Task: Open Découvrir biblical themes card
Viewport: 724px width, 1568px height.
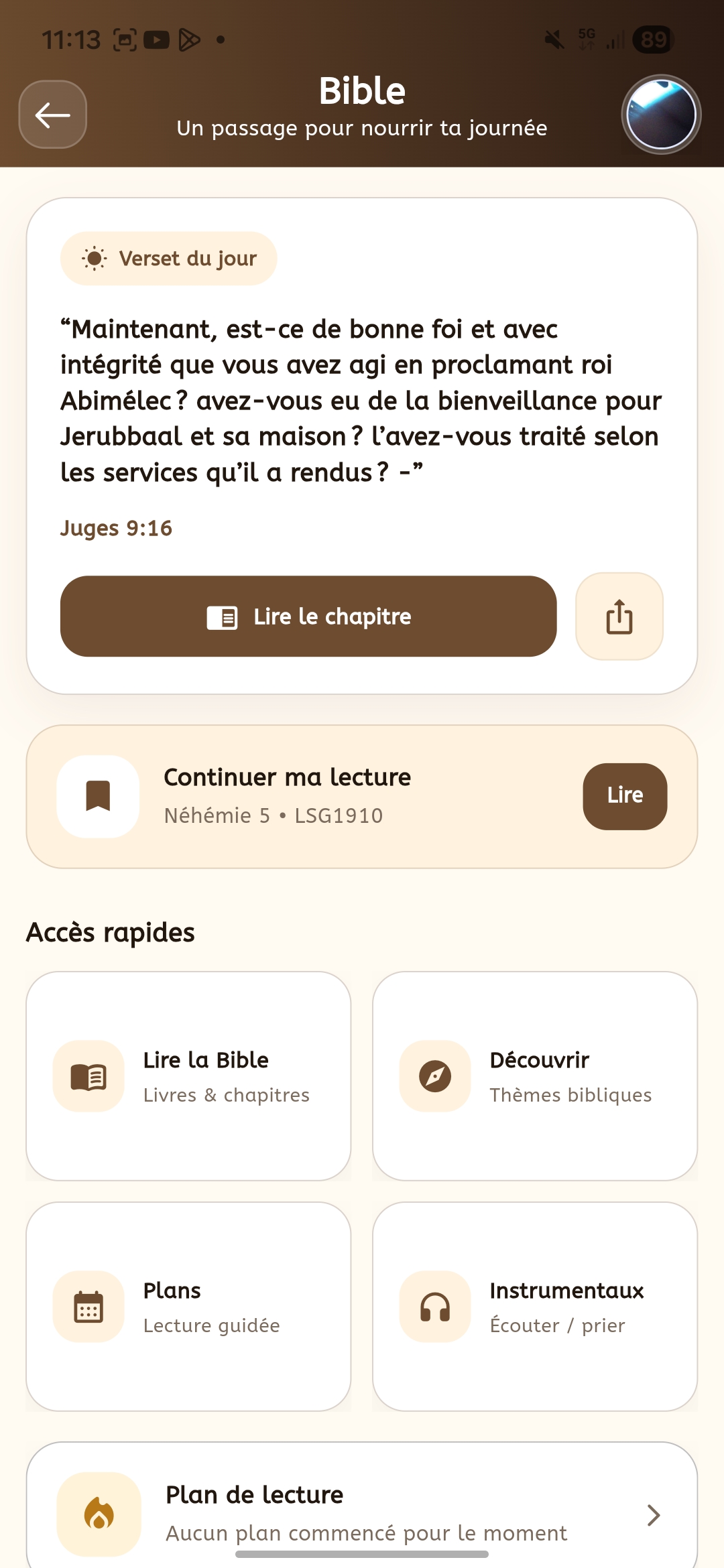Action: 535,1075
